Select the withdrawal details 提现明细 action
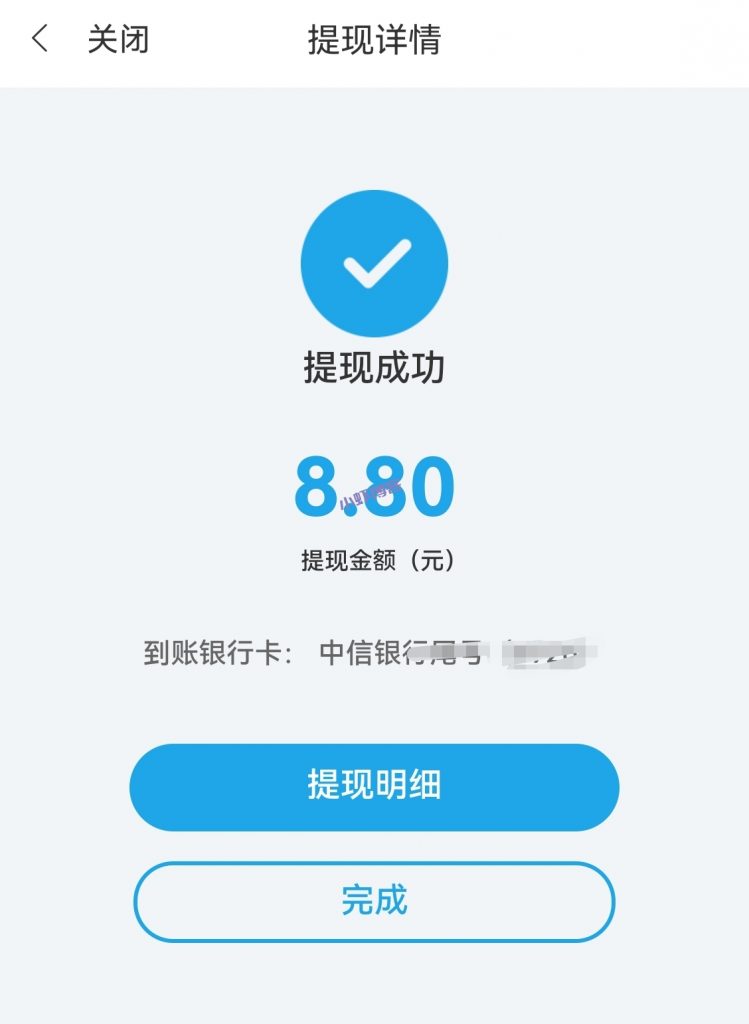Viewport: 749px width, 1024px height. 374,787
